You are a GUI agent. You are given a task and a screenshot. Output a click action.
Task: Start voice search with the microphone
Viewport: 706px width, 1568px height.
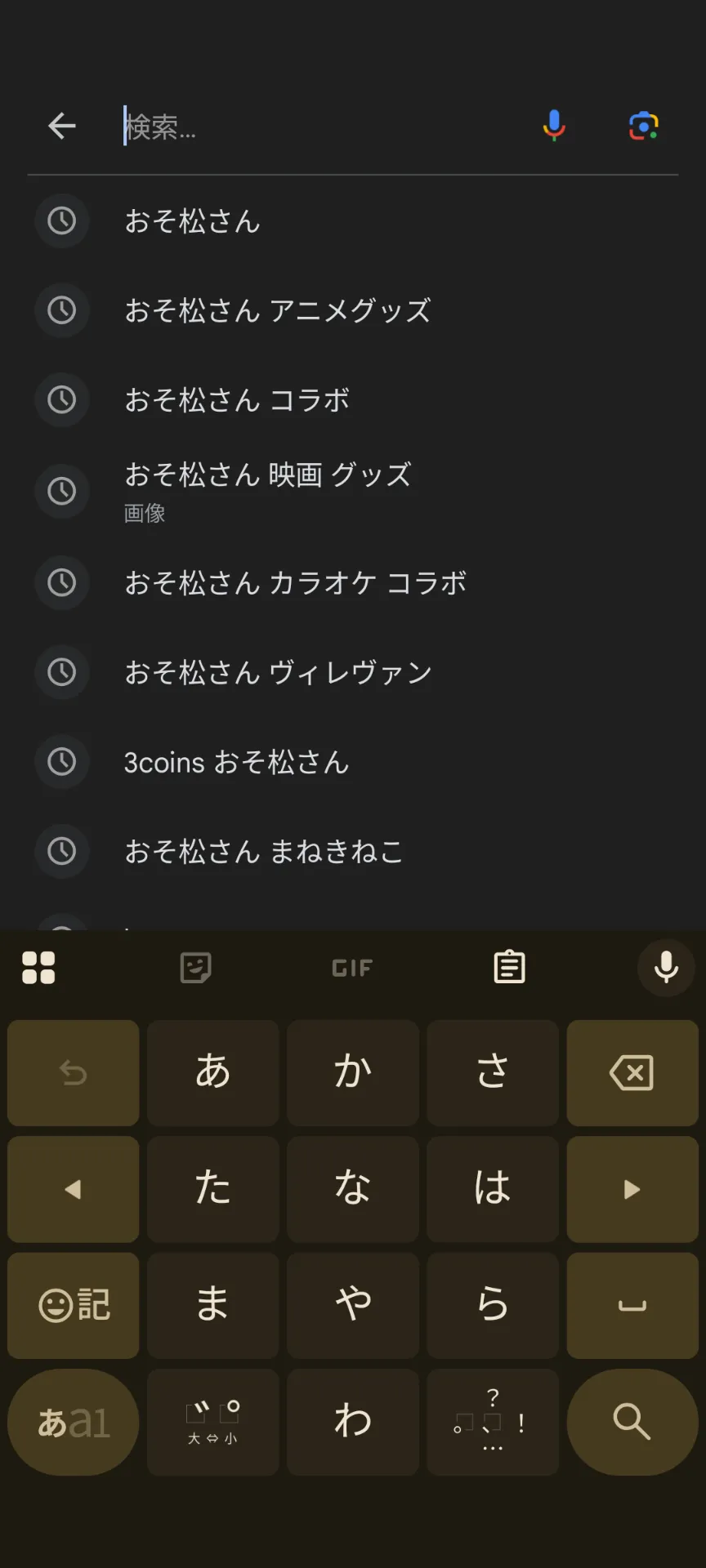click(554, 126)
